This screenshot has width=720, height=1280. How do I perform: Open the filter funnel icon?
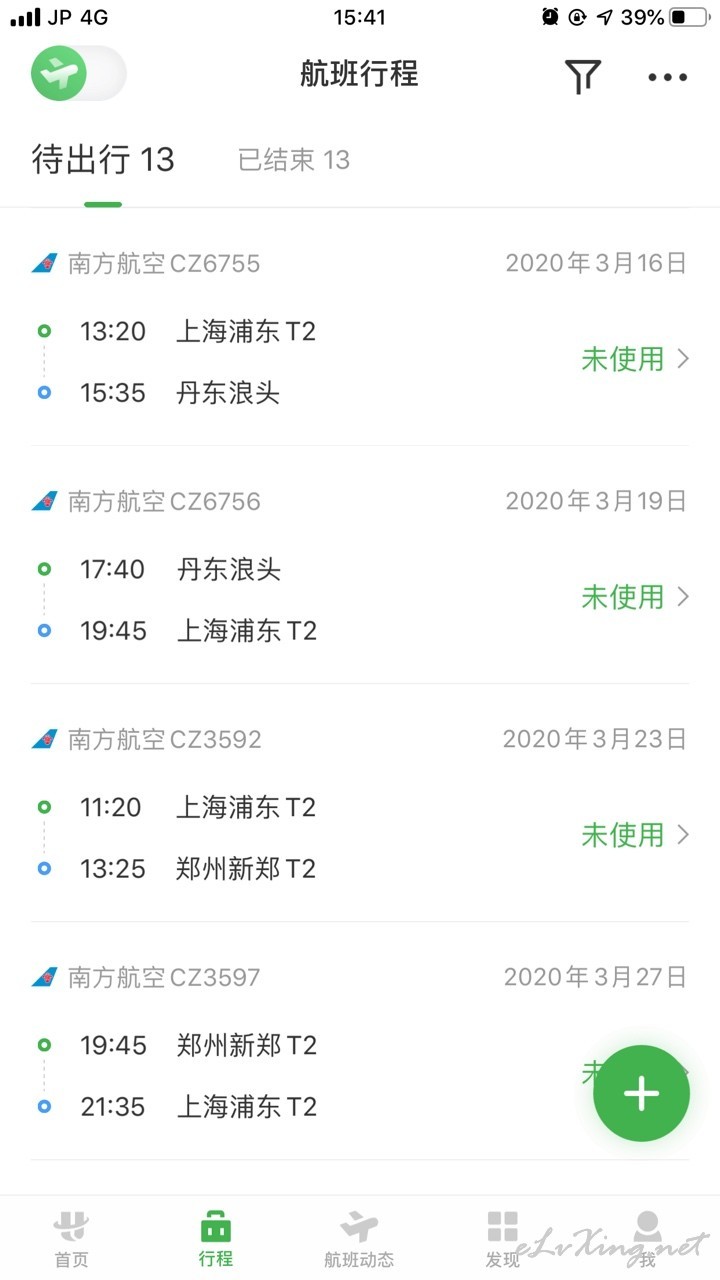pyautogui.click(x=583, y=76)
